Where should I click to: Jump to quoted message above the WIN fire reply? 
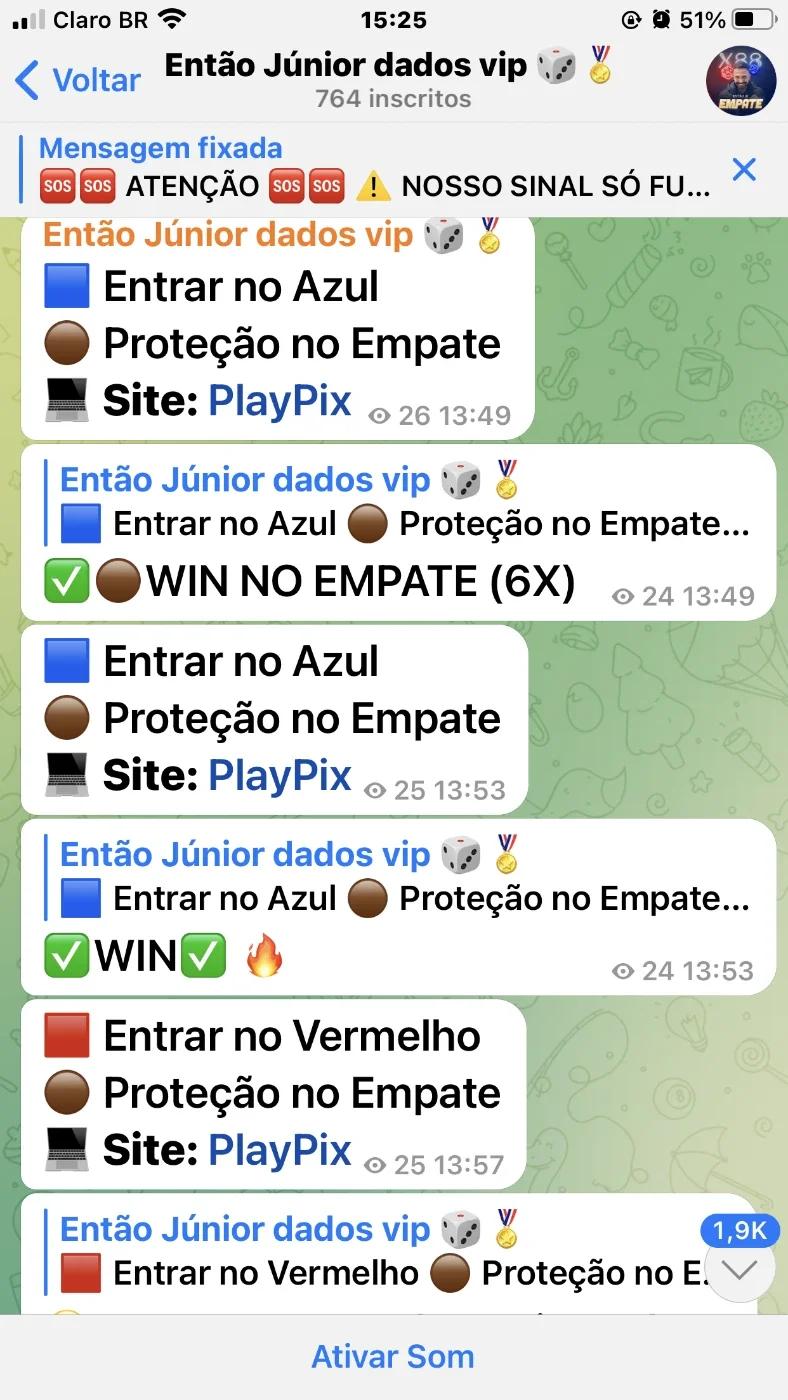pos(400,877)
